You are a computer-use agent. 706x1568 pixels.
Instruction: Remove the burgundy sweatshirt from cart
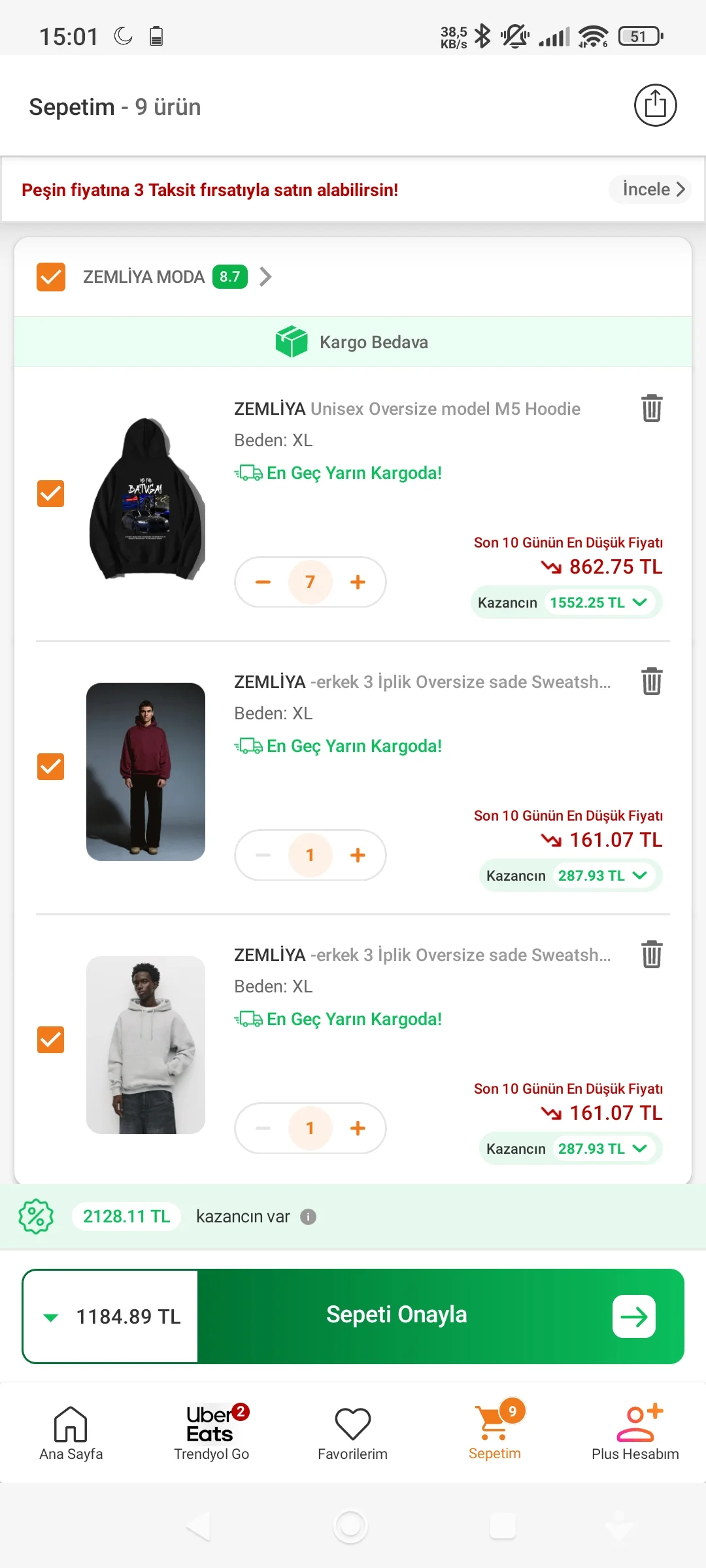click(652, 681)
